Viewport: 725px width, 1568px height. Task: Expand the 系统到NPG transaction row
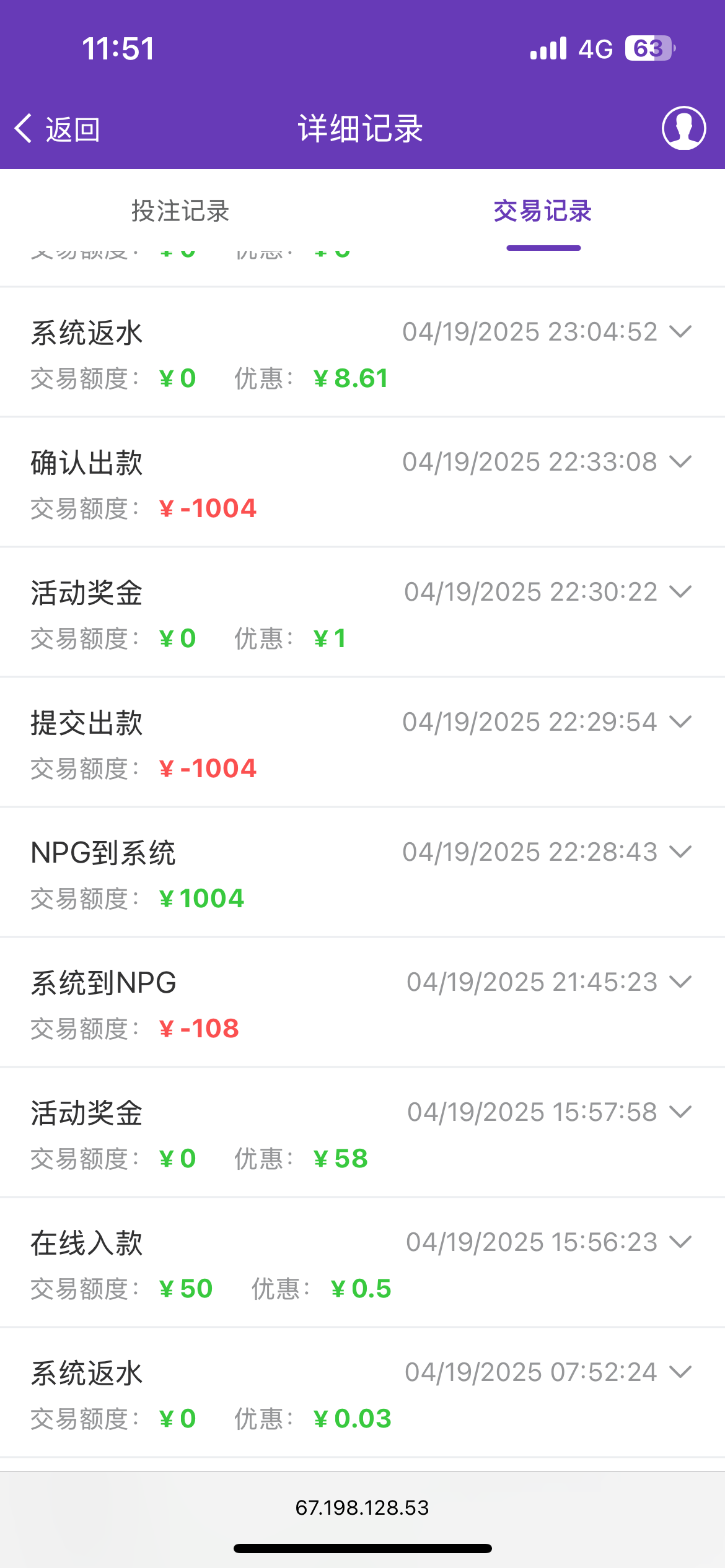tap(679, 982)
